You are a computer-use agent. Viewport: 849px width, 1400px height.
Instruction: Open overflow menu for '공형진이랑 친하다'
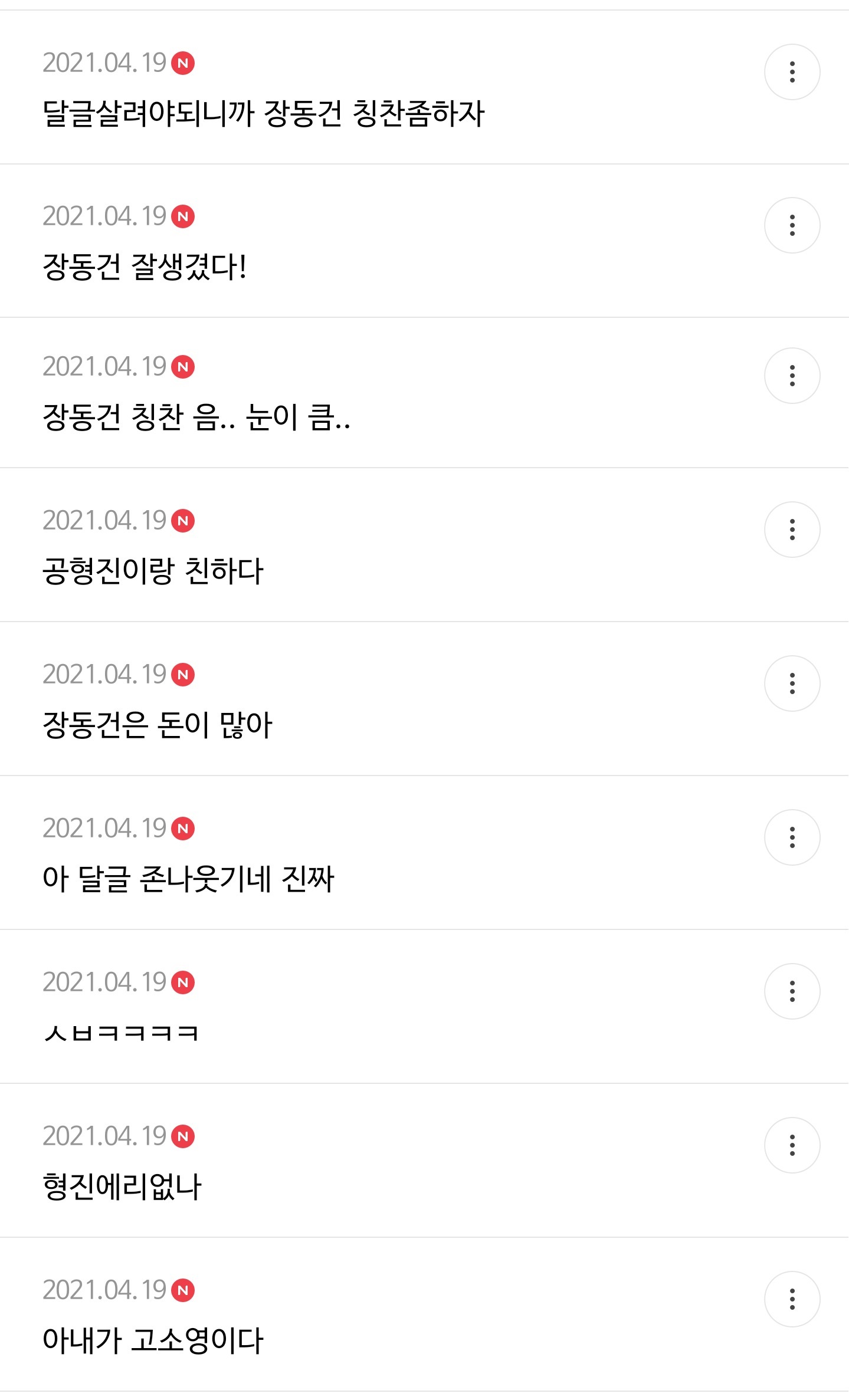click(792, 530)
